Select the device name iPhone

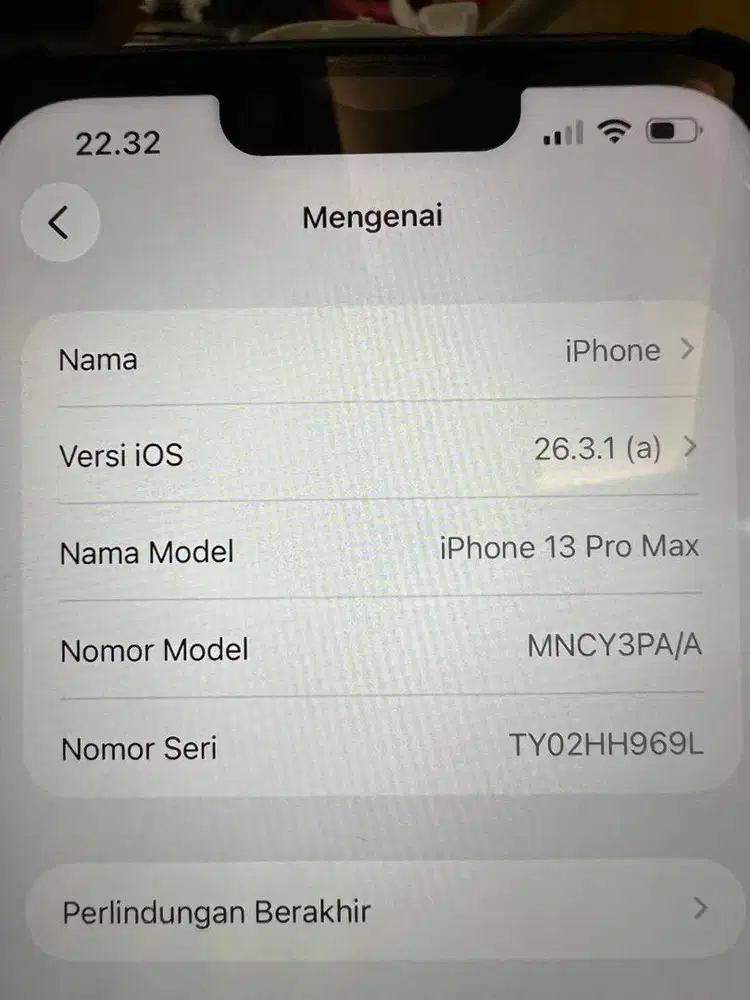(611, 351)
